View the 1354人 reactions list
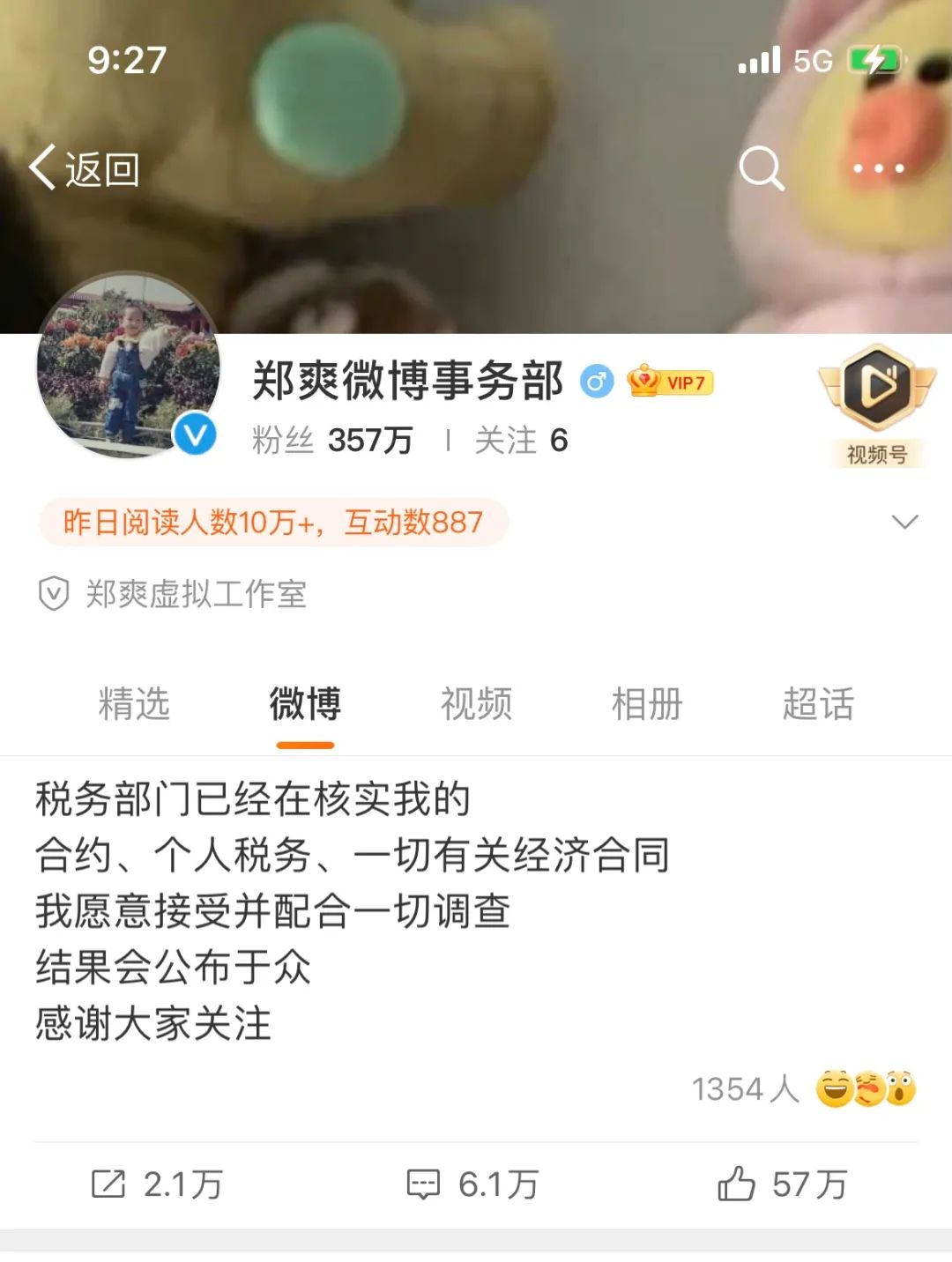The height and width of the screenshot is (1262, 952). click(803, 1089)
